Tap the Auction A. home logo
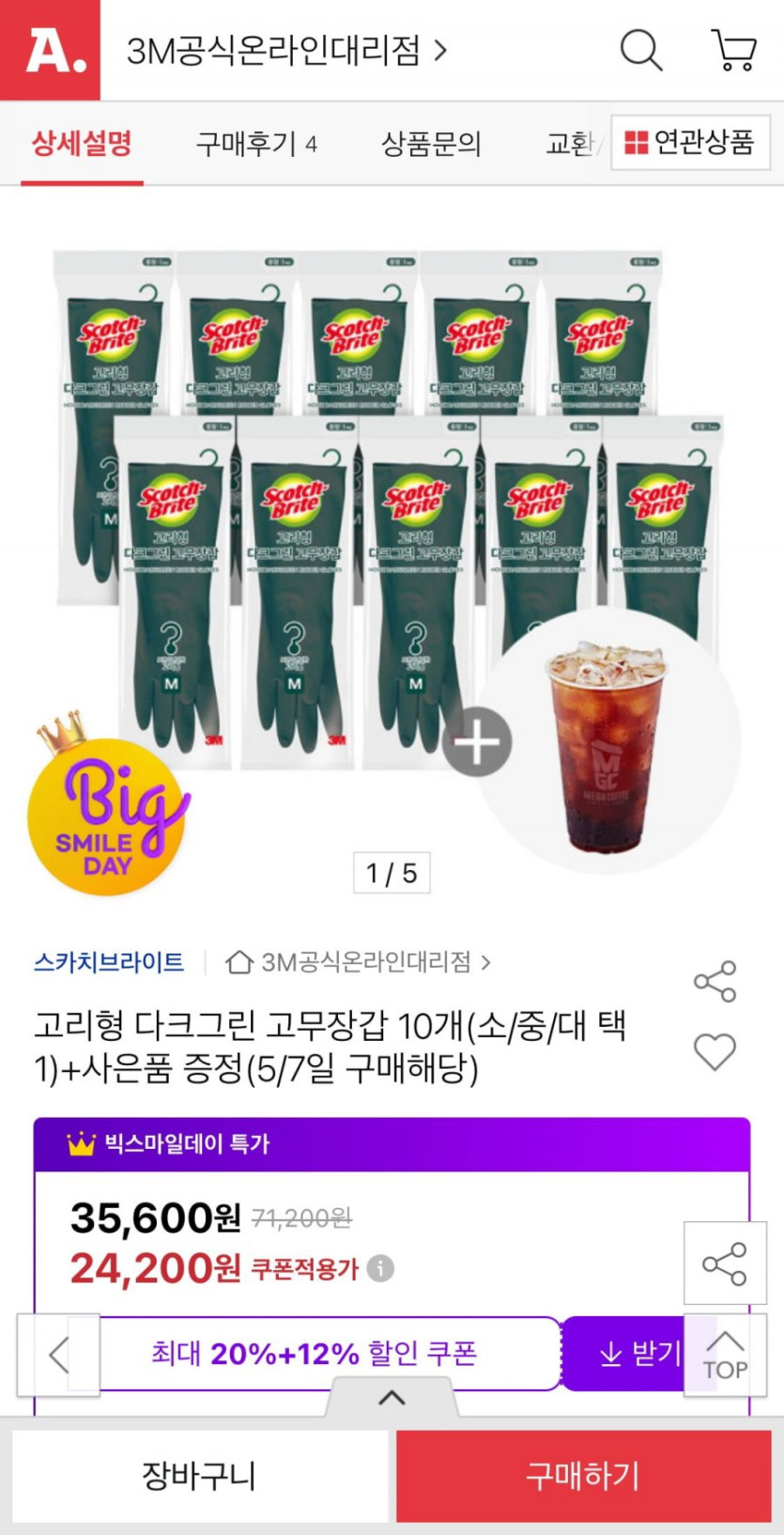 pyautogui.click(x=51, y=50)
